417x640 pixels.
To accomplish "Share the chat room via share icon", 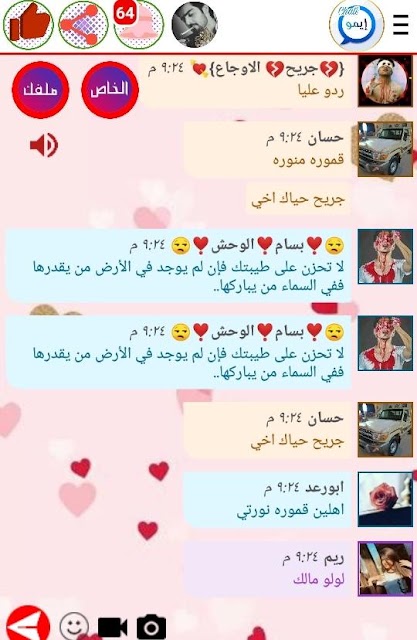I will point(84,25).
